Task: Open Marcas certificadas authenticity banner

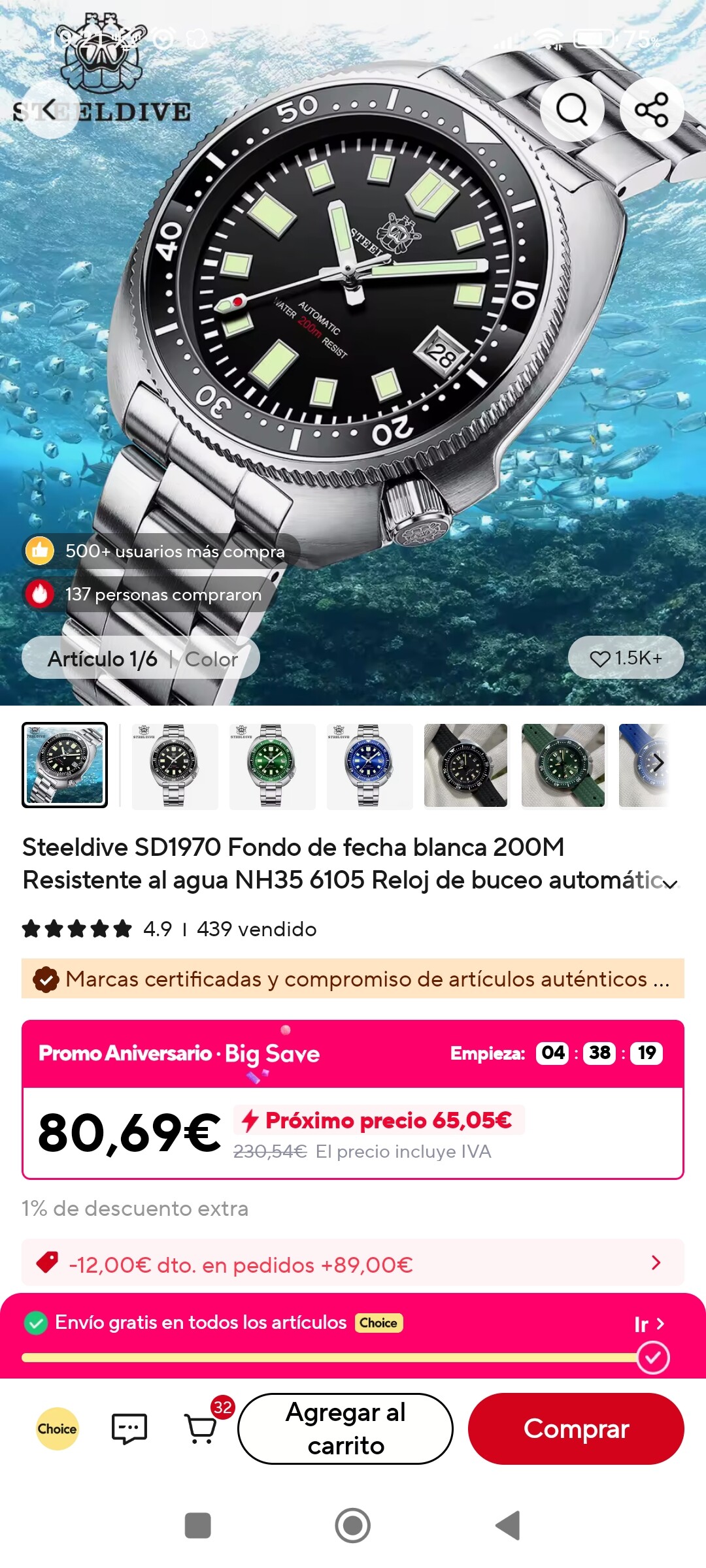Action: tap(353, 979)
